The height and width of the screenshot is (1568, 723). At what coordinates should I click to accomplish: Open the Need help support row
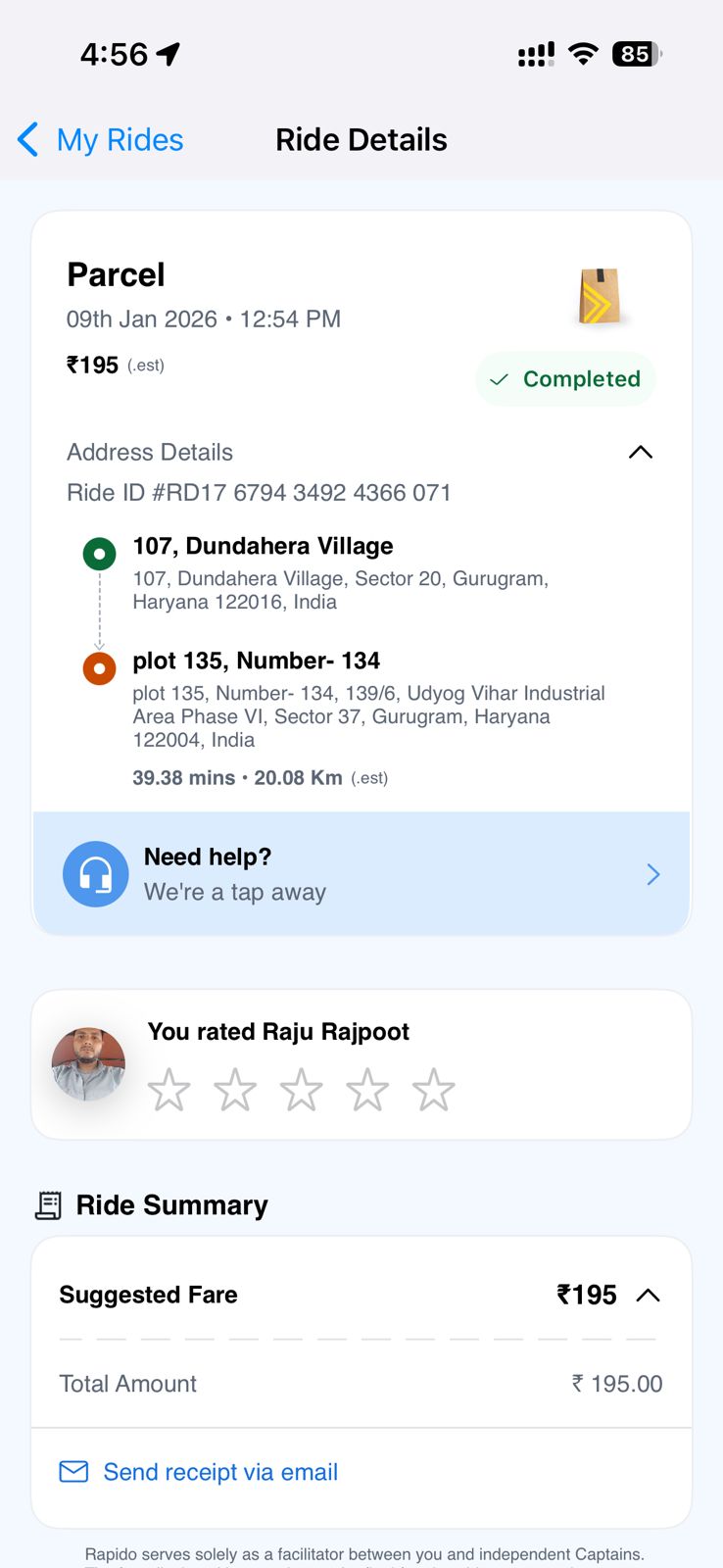click(x=361, y=874)
